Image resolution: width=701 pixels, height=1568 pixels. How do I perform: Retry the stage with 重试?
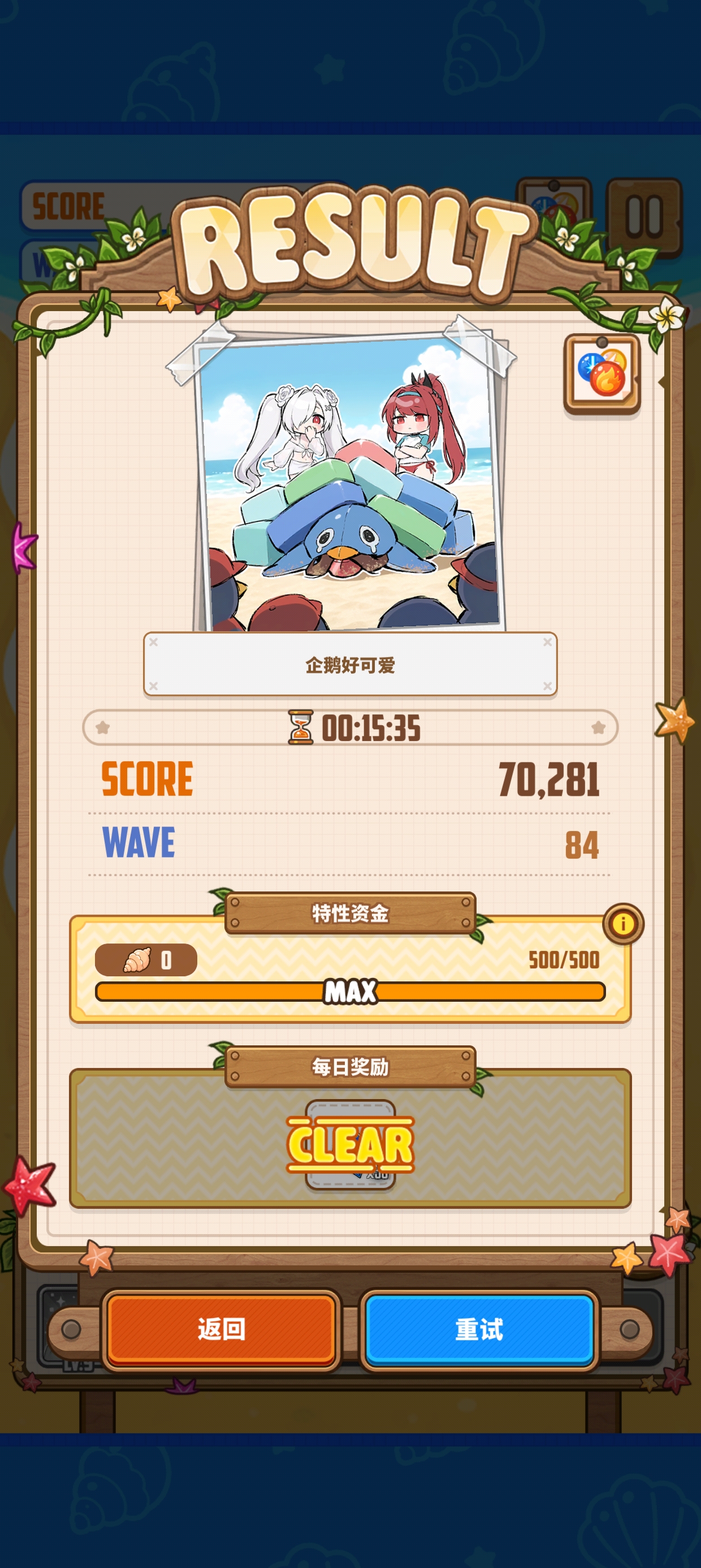tap(479, 1330)
